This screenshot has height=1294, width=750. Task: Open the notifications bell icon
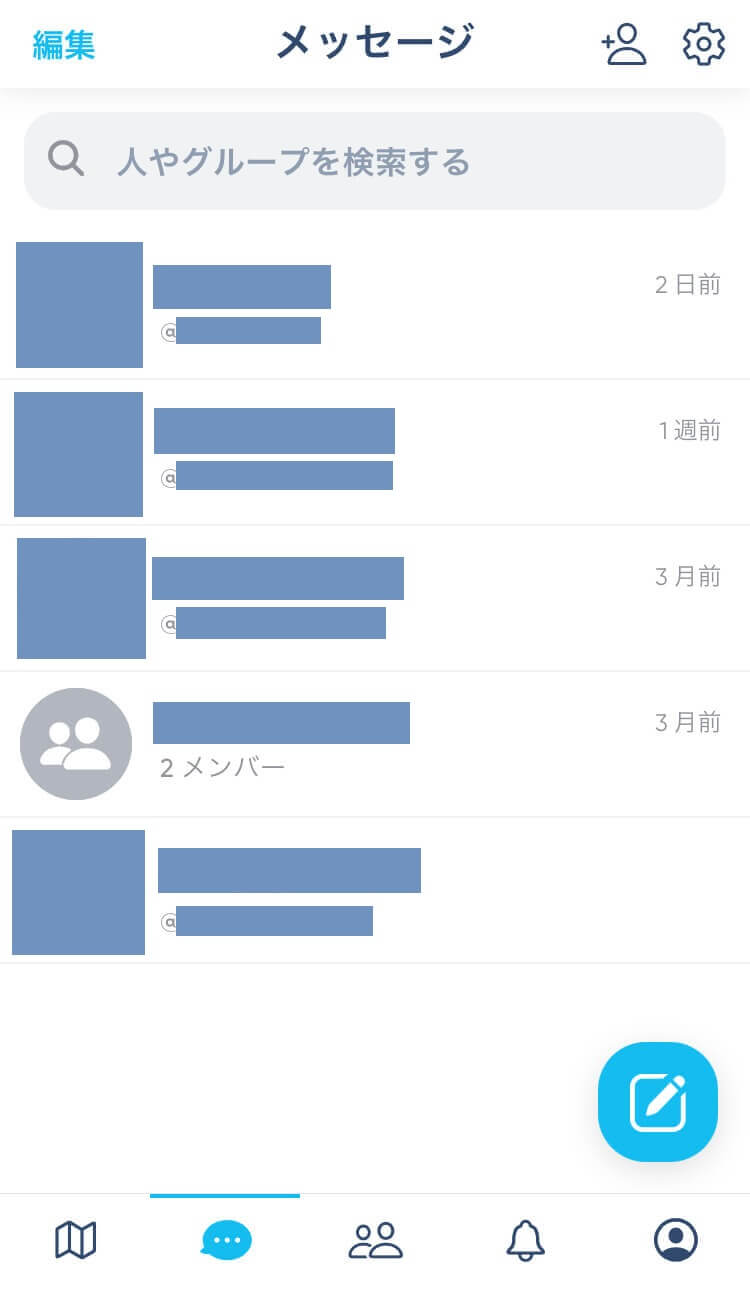tap(524, 1239)
